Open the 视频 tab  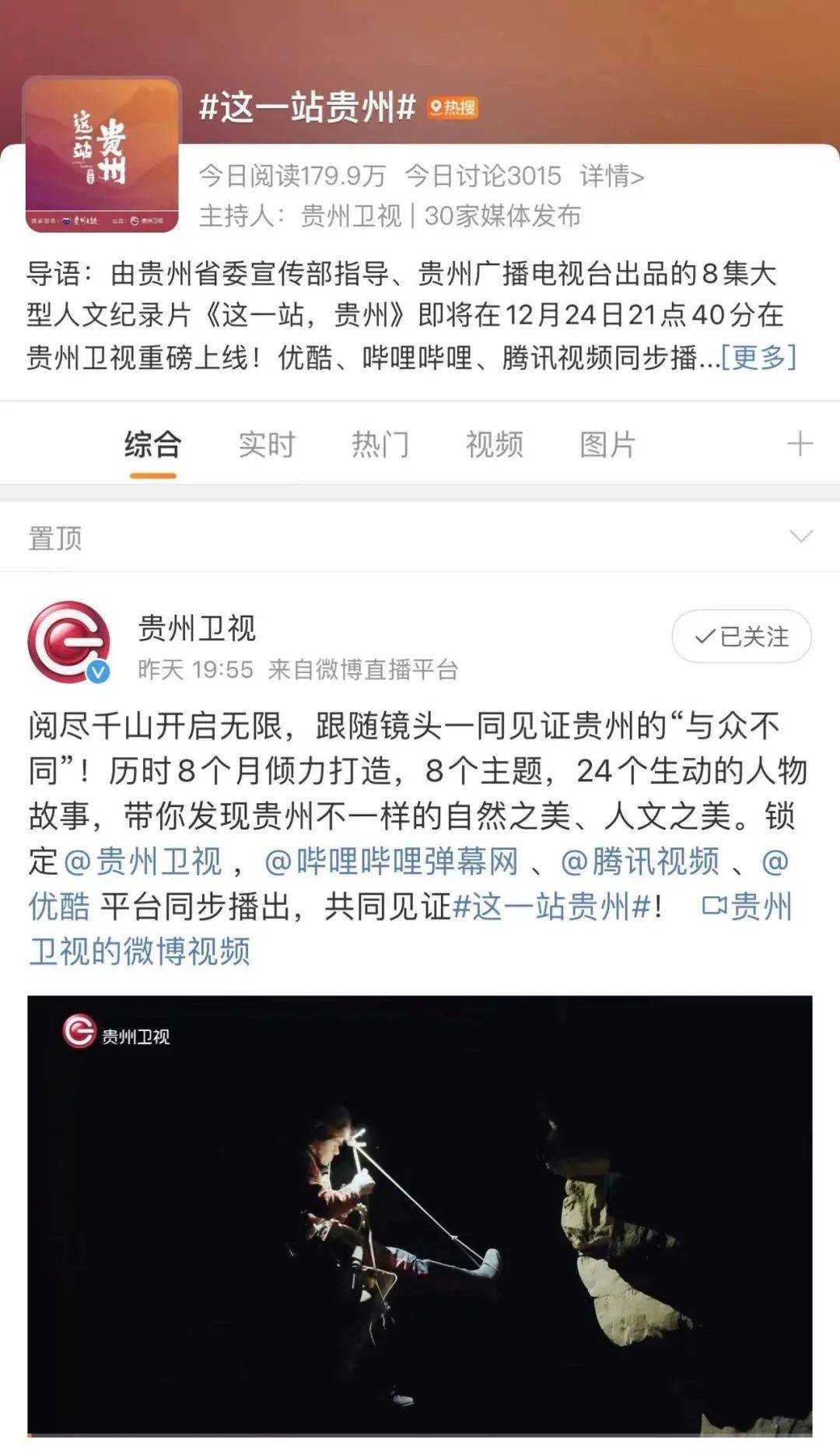(494, 445)
